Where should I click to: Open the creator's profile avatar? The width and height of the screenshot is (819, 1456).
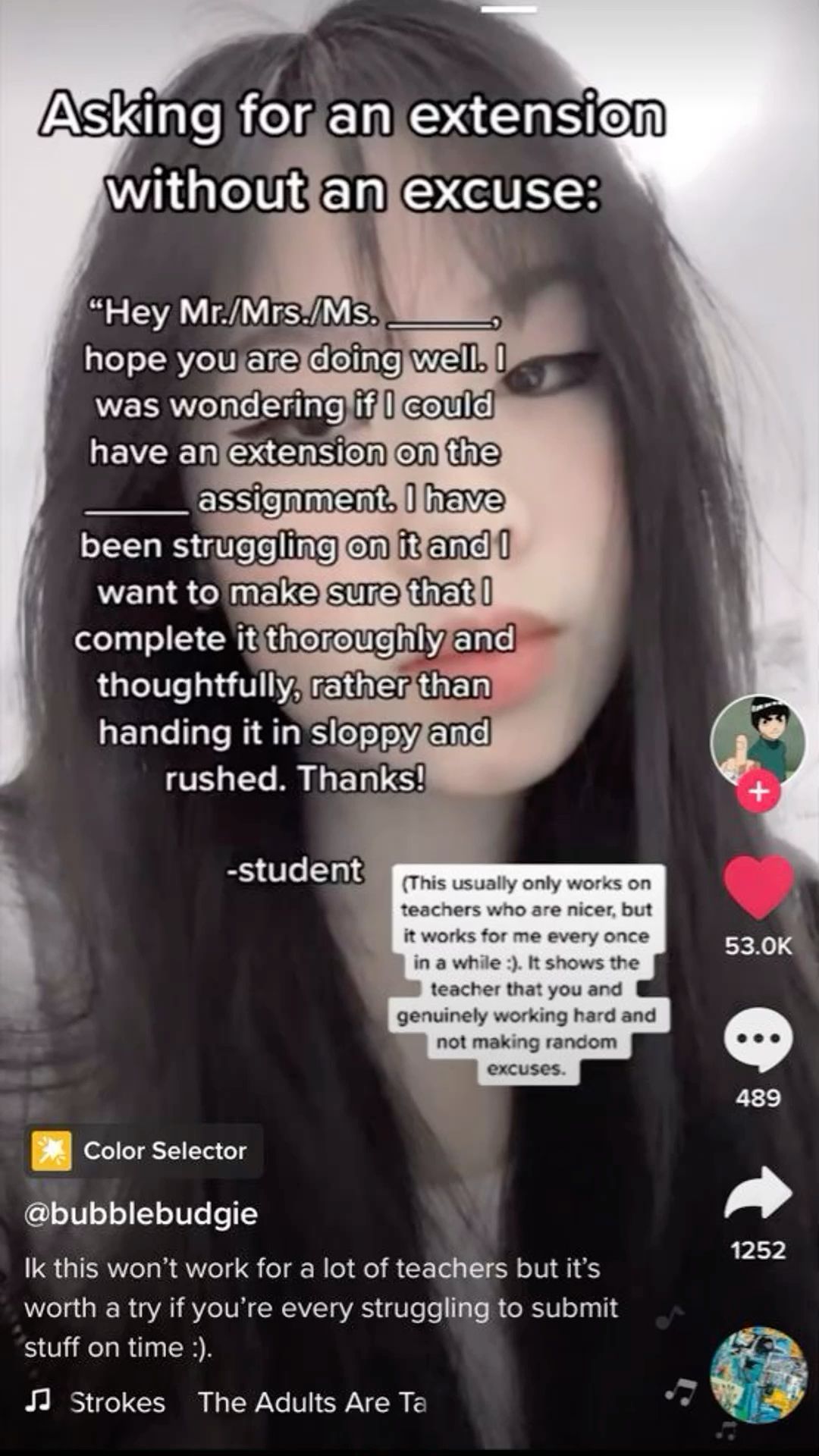758,739
